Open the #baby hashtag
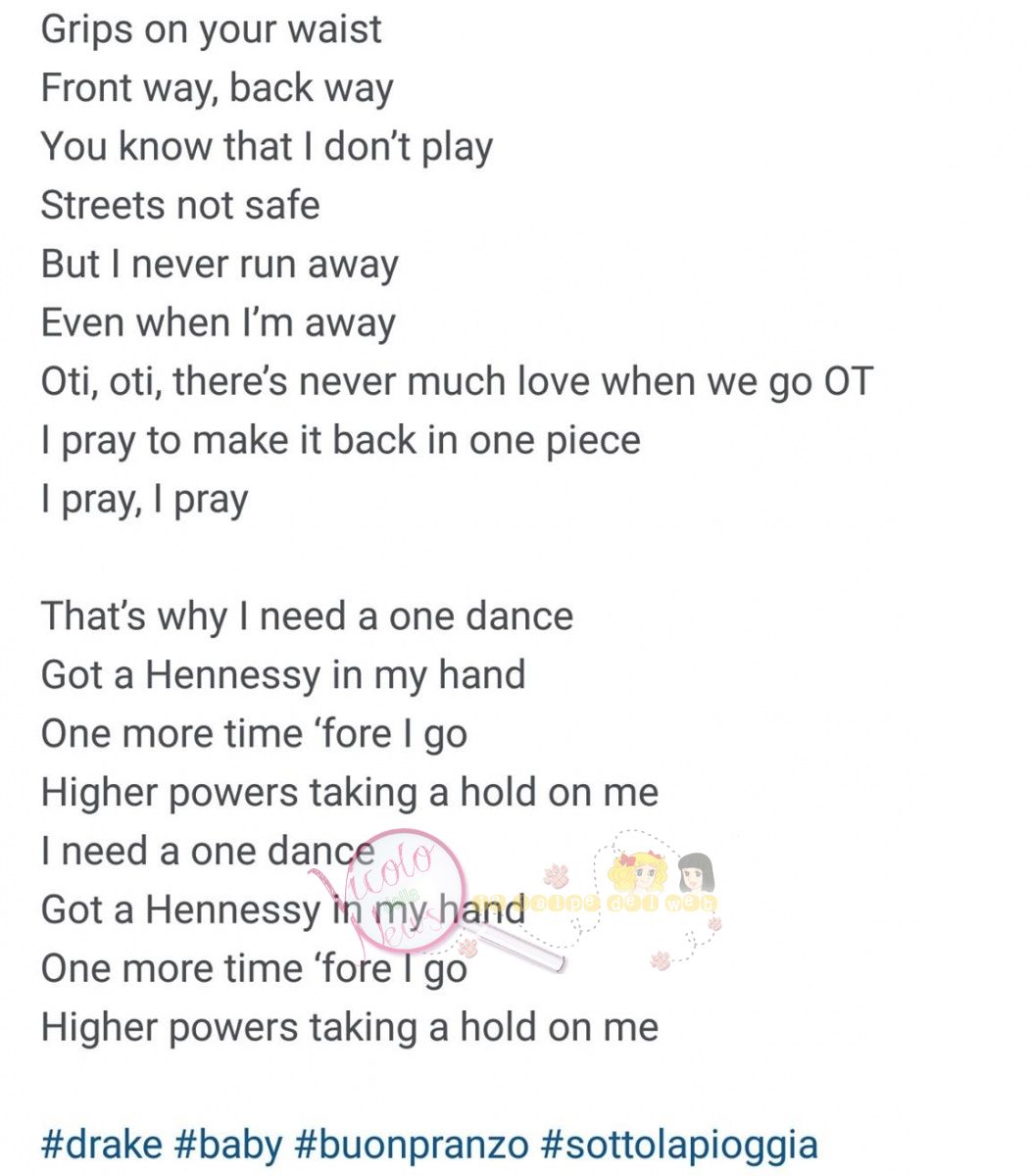Screen dimensions: 1031x1176 click(x=227, y=1144)
